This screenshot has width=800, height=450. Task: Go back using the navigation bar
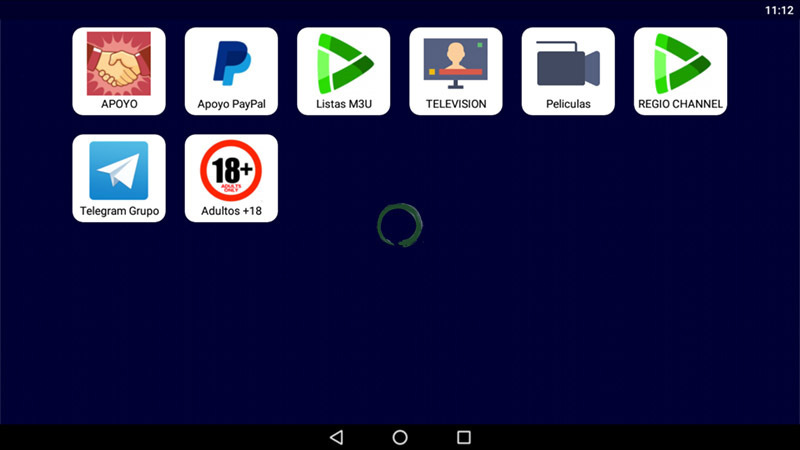tap(336, 437)
